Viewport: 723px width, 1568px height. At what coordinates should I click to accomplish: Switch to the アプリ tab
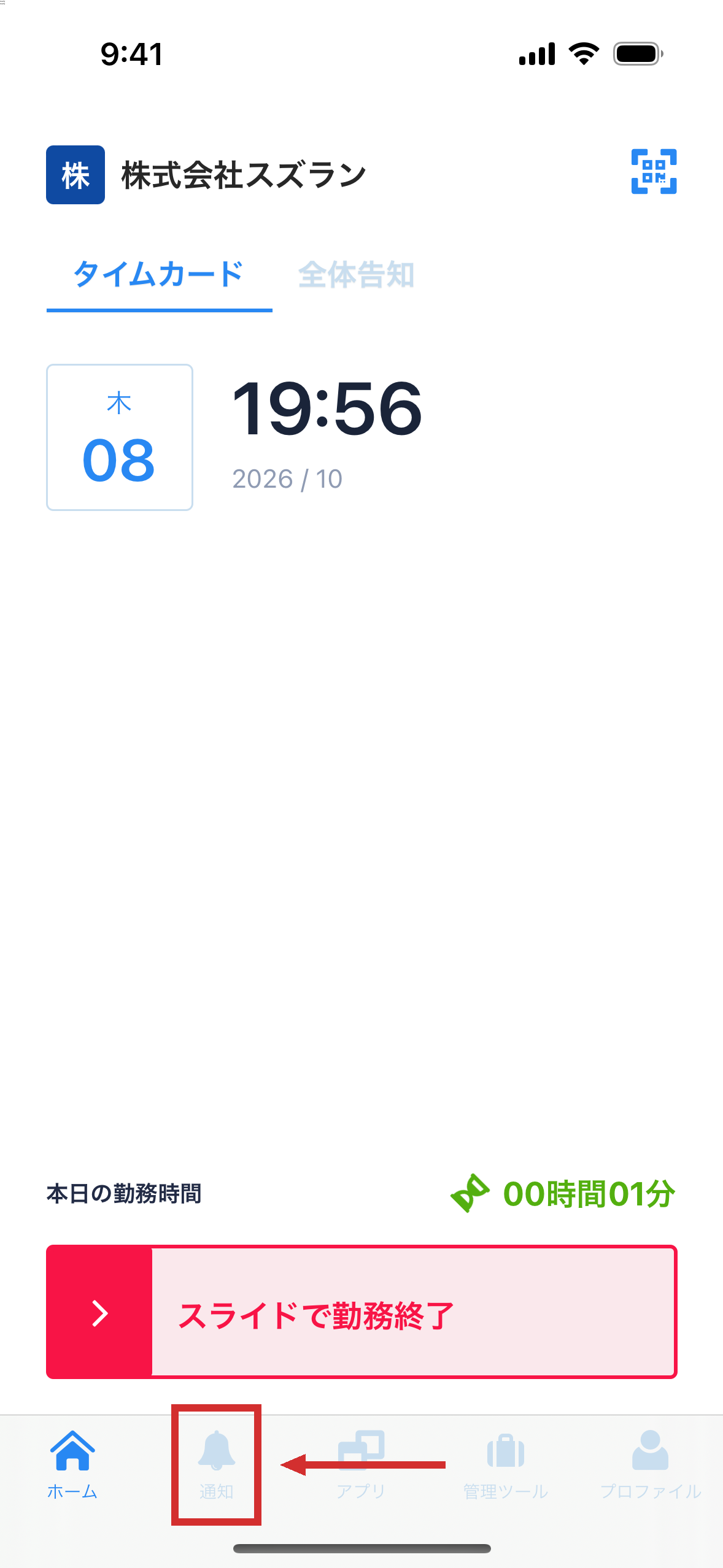tap(361, 1464)
